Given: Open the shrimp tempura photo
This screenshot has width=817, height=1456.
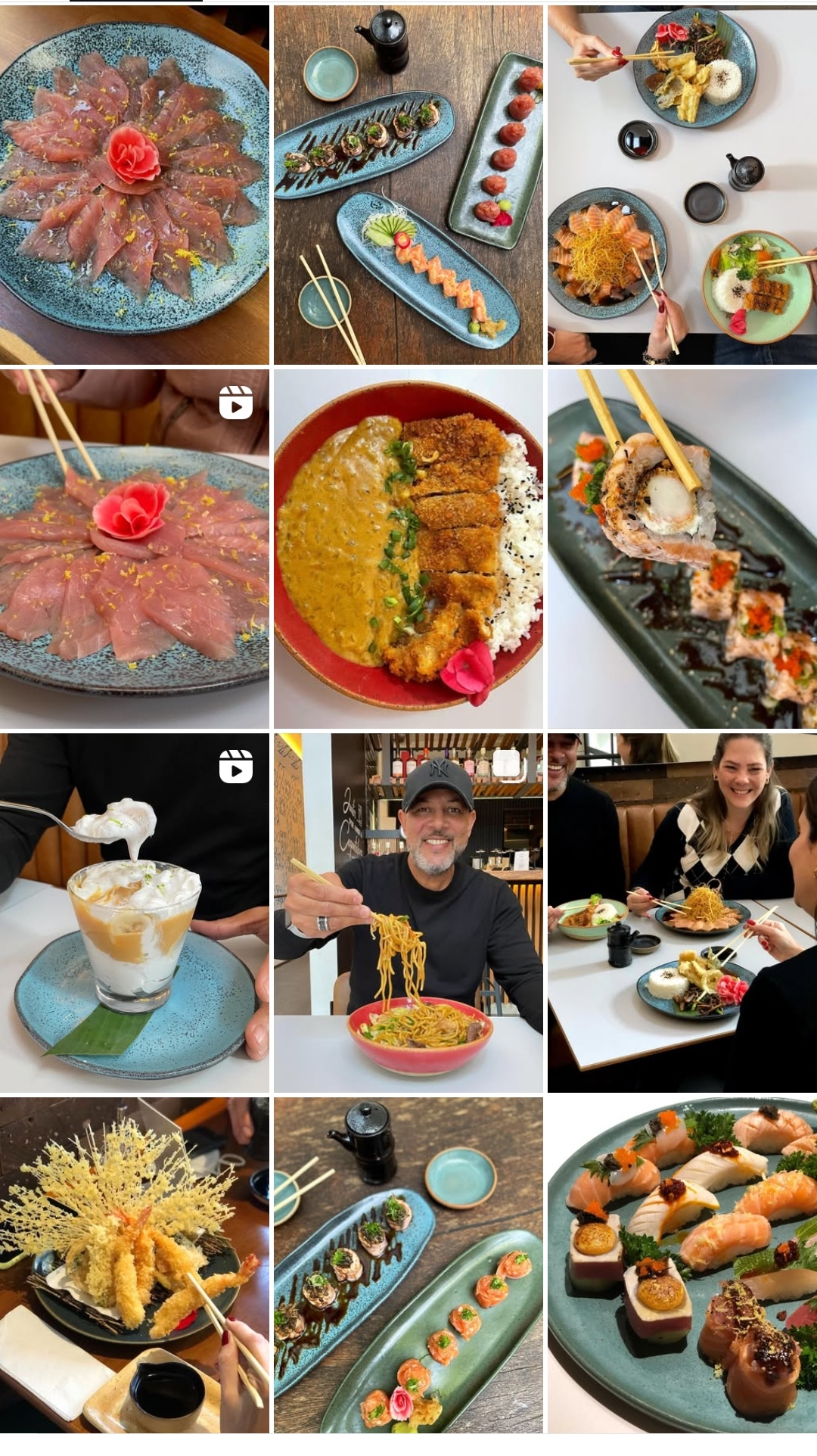Looking at the screenshot, I should tap(134, 1265).
